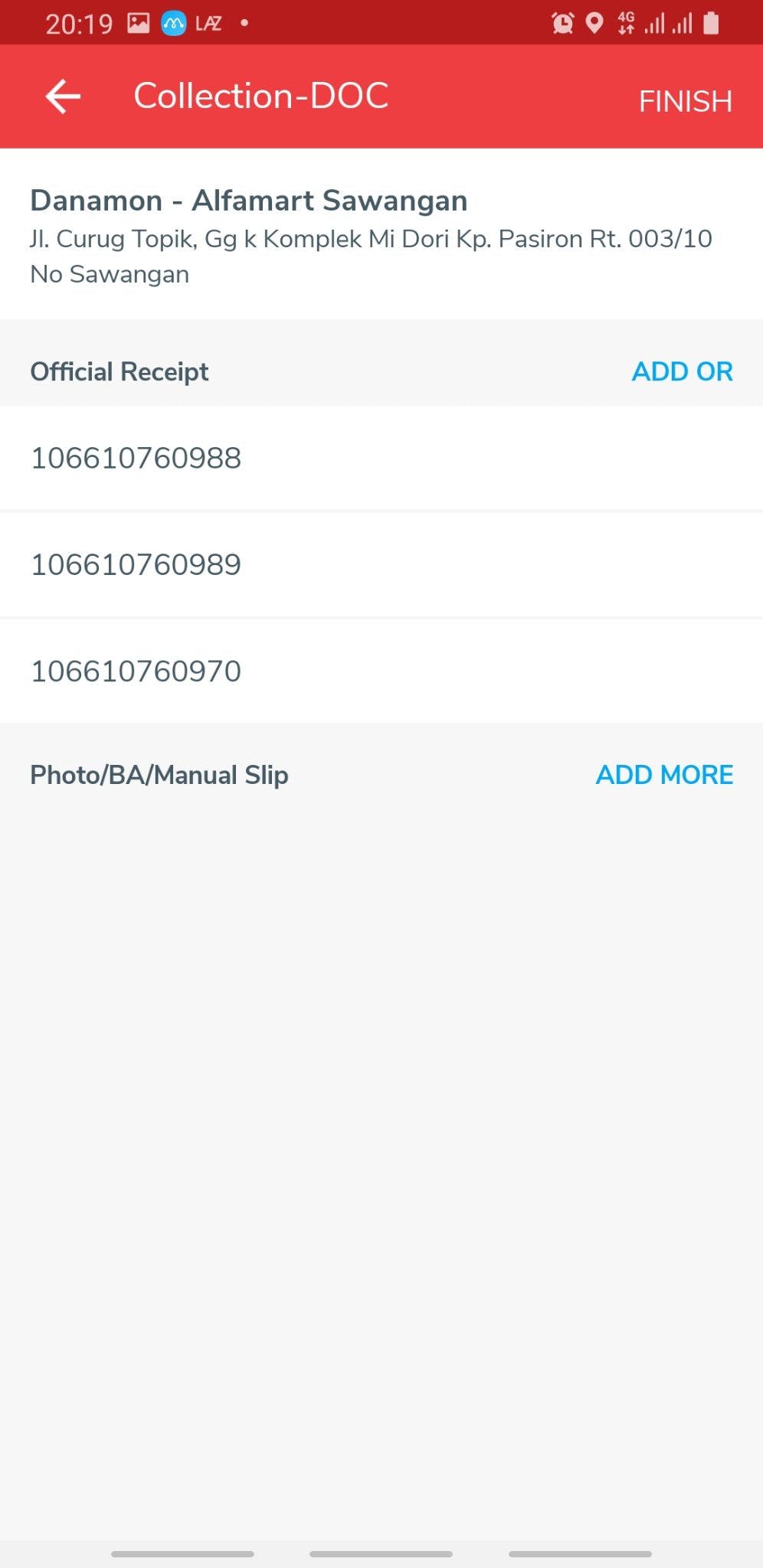
Task: Tap the location pin status bar icon
Action: [x=594, y=23]
